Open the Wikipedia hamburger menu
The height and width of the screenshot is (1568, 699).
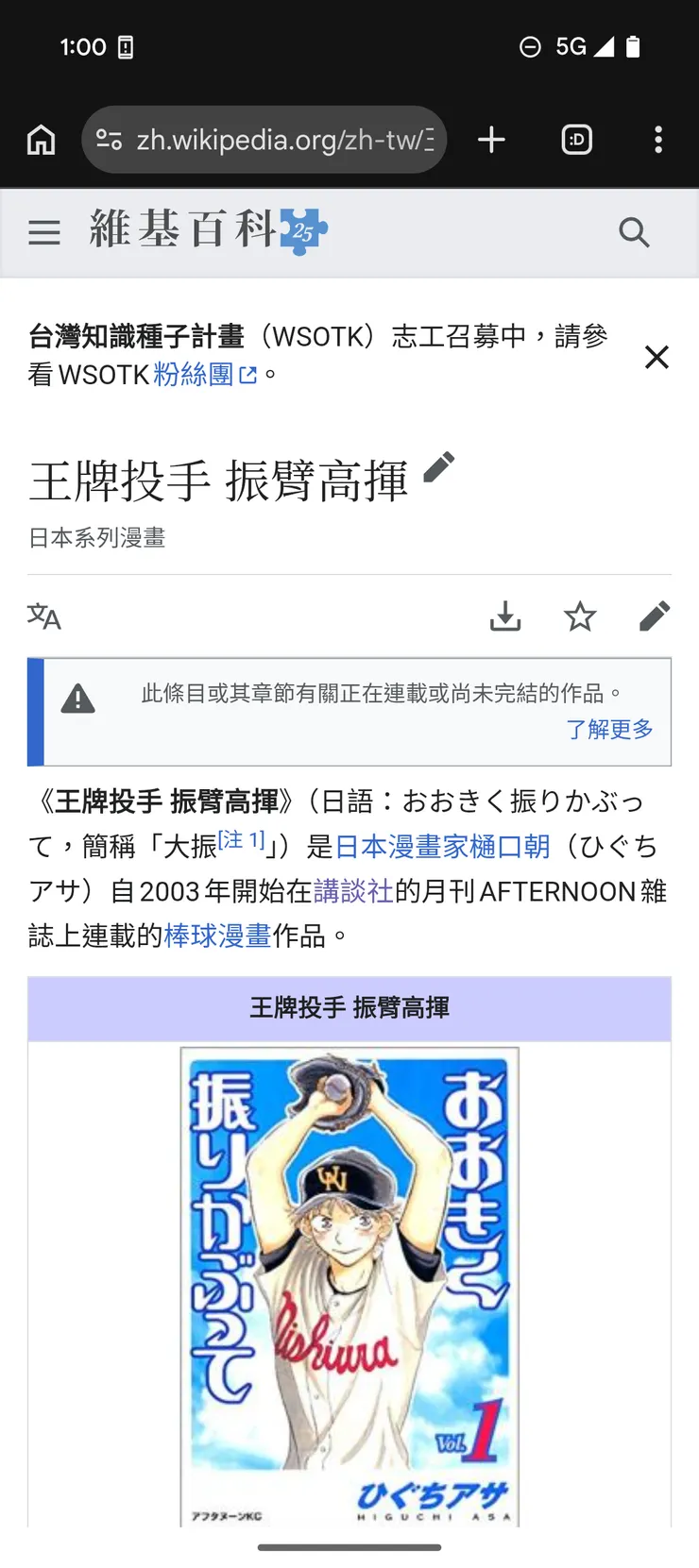[44, 232]
